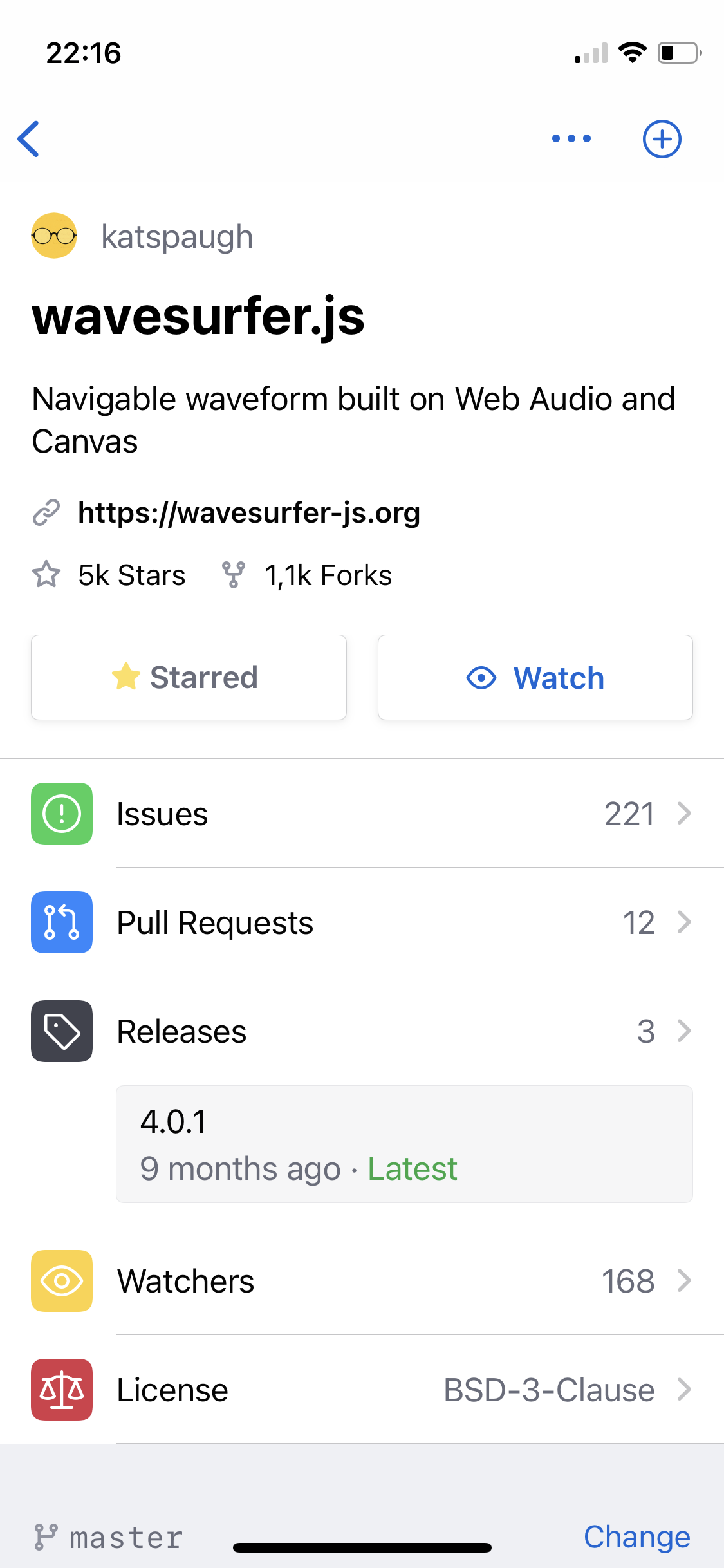
Task: Click the star outline beside 5k Stars
Action: point(46,575)
